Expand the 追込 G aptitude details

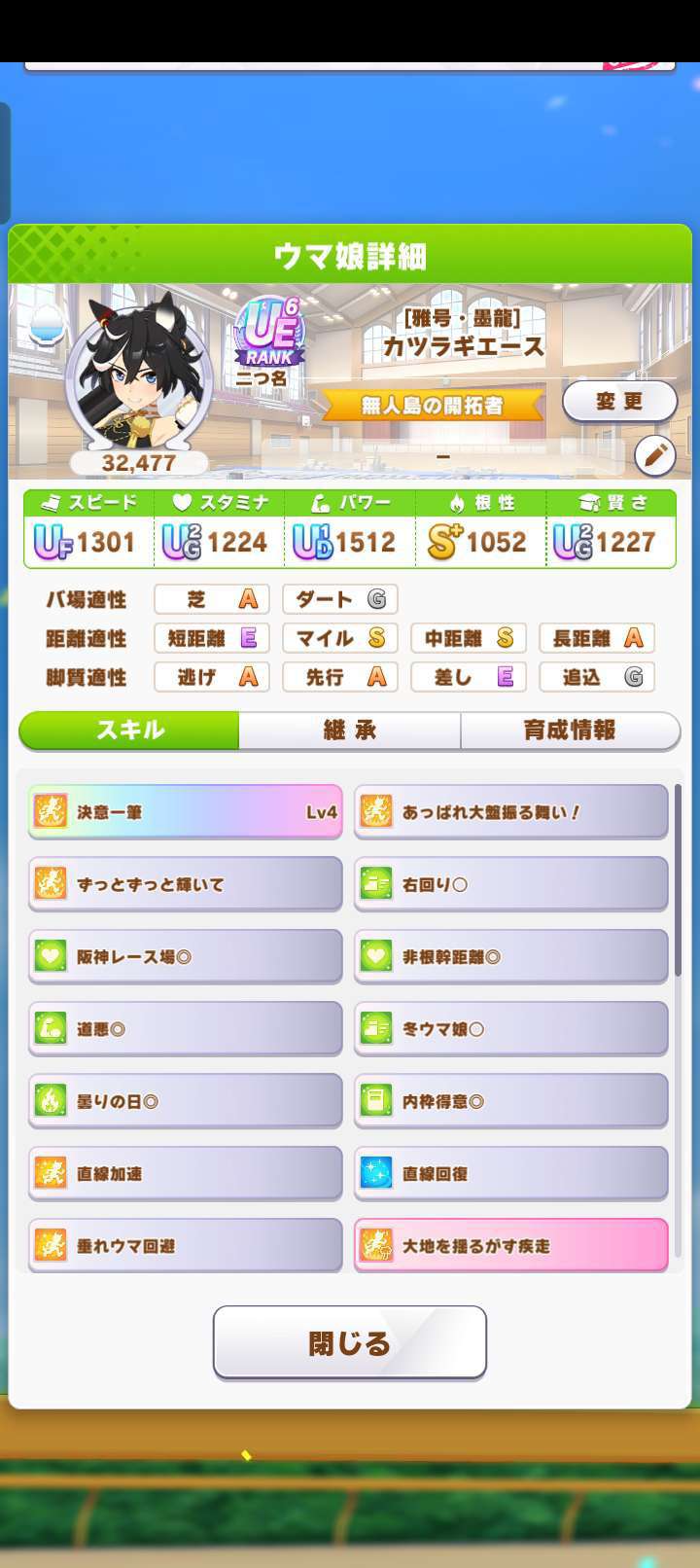pos(596,677)
